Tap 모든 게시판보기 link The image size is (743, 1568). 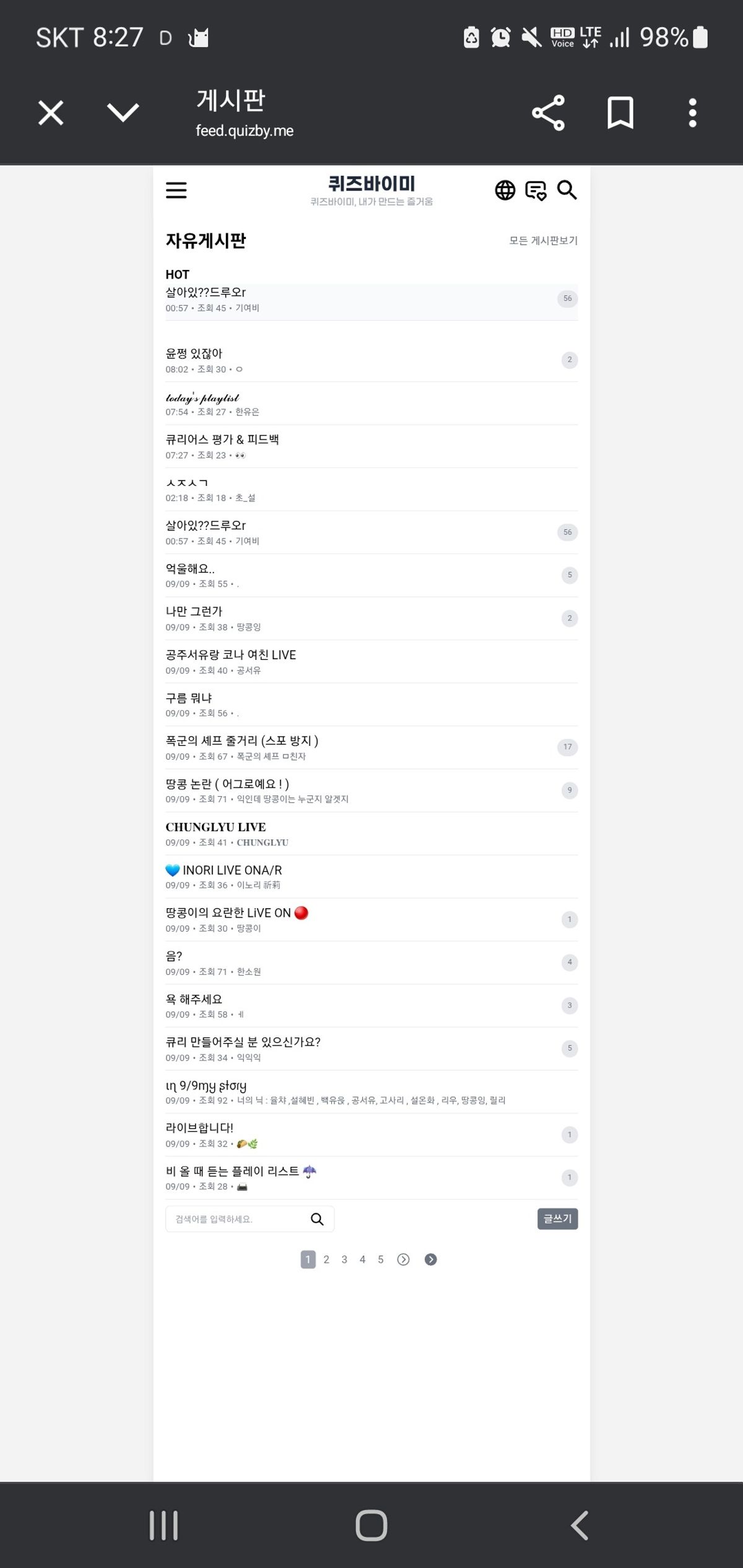(543, 240)
